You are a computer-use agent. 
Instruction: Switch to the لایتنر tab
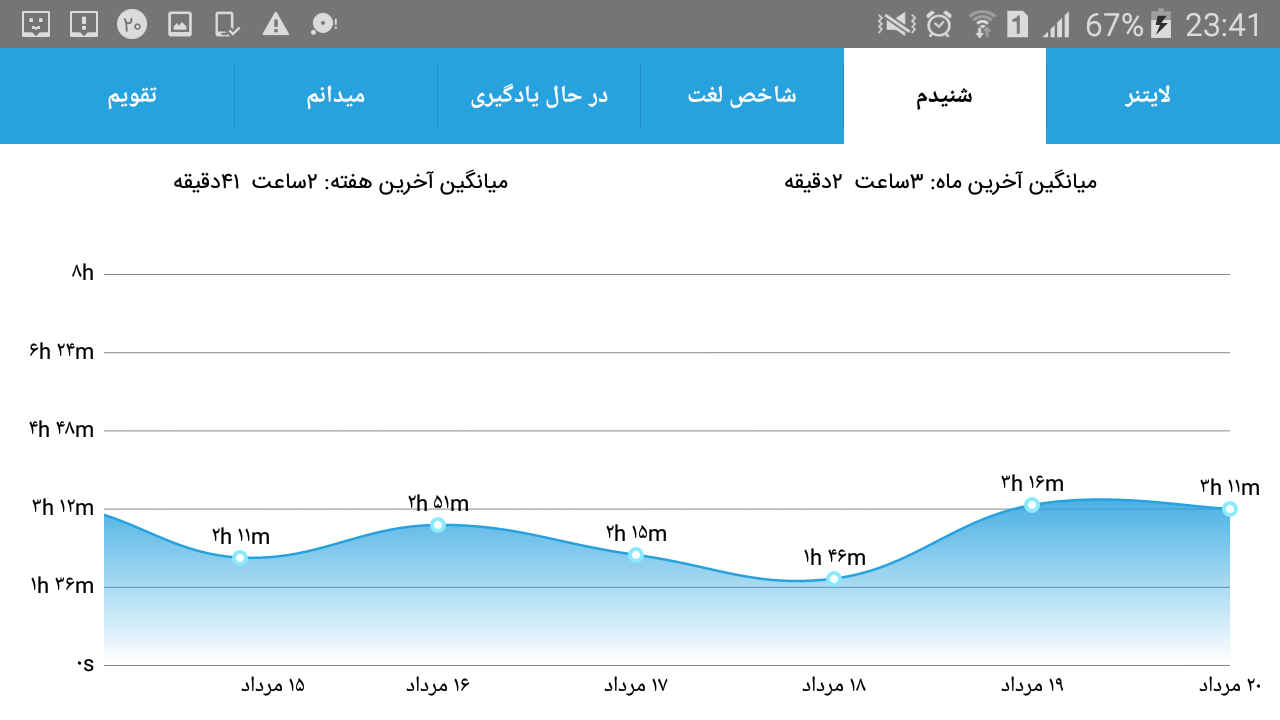click(1148, 96)
